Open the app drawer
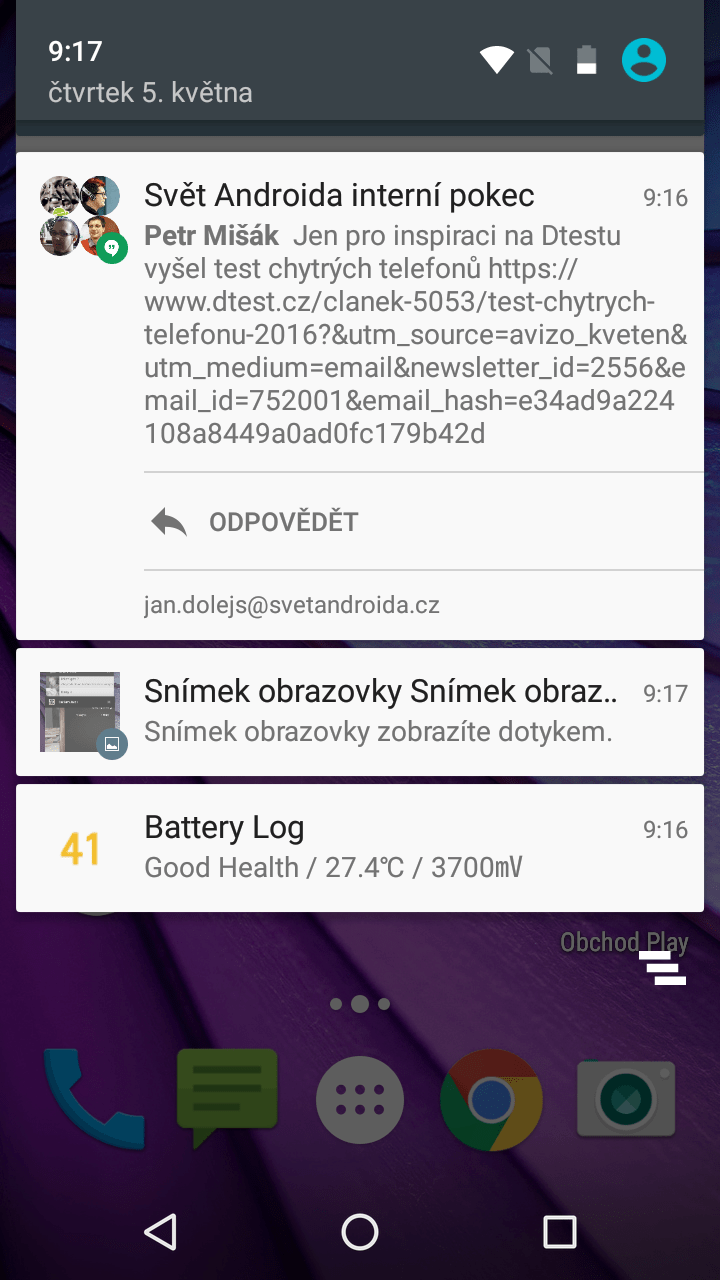 coord(360,1100)
